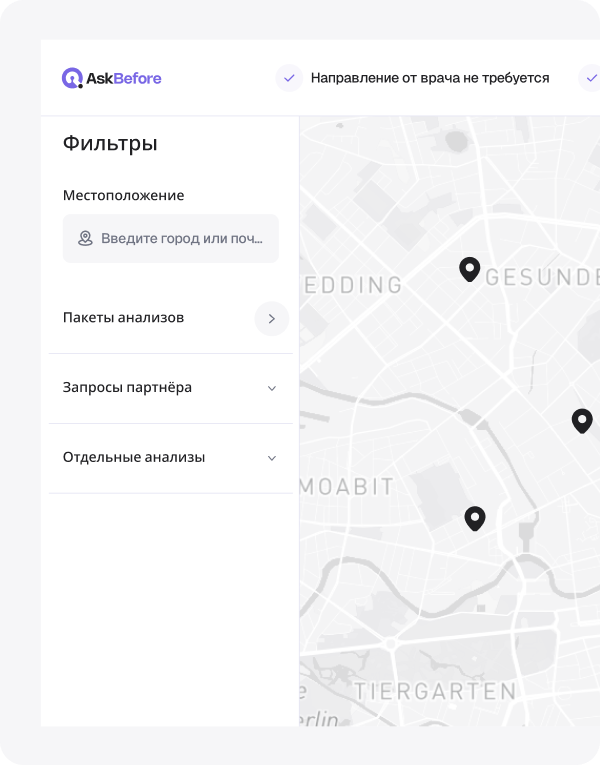Tap the city or postcode location field
This screenshot has width=600, height=765.
tap(171, 239)
